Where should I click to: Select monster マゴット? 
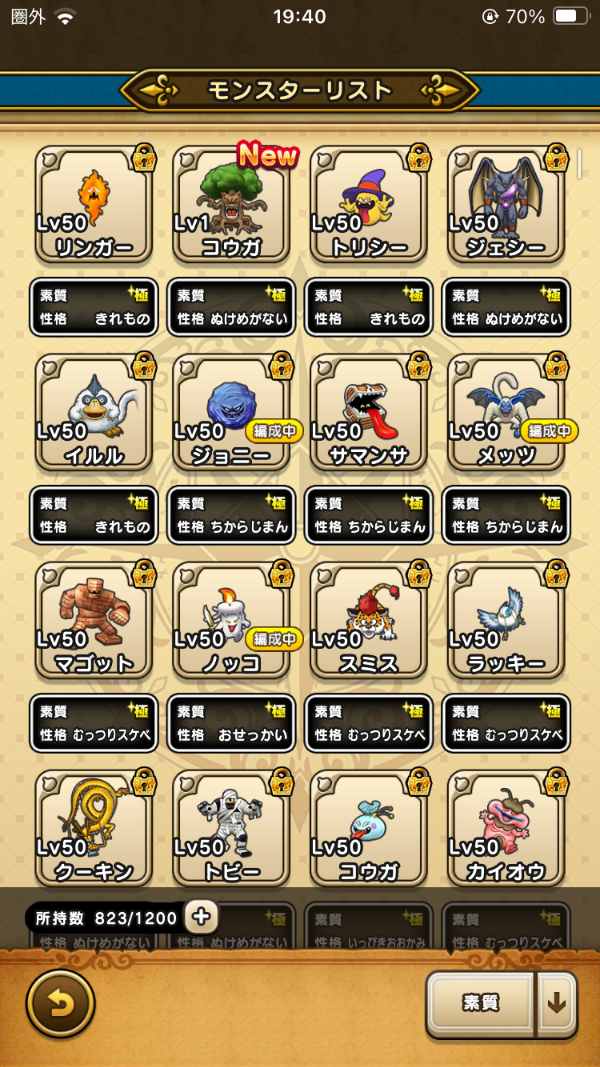(x=94, y=620)
